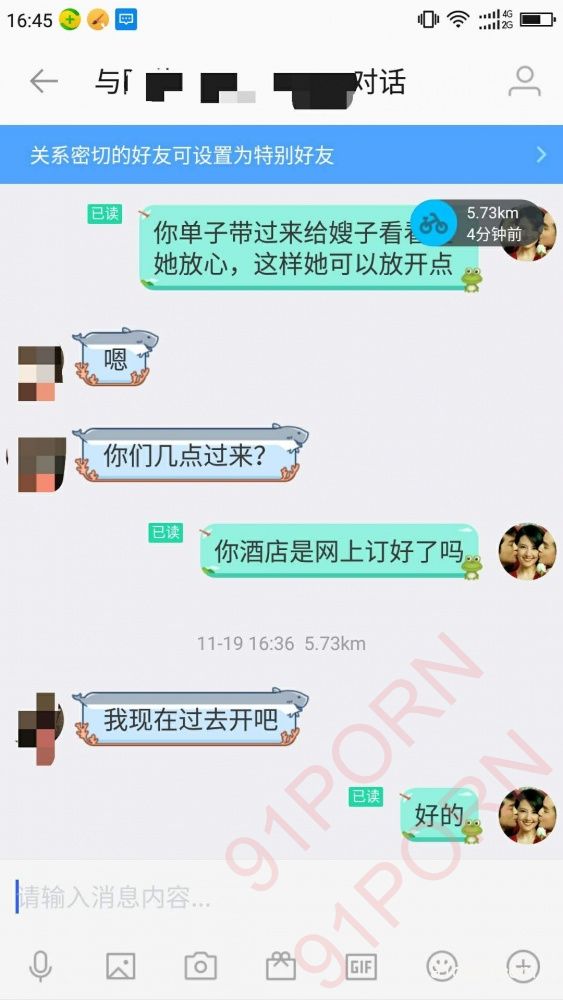Image resolution: width=563 pixels, height=1000 pixels.
Task: Tap the contact avatar beside '你们几点过来?'
Action: [41, 464]
